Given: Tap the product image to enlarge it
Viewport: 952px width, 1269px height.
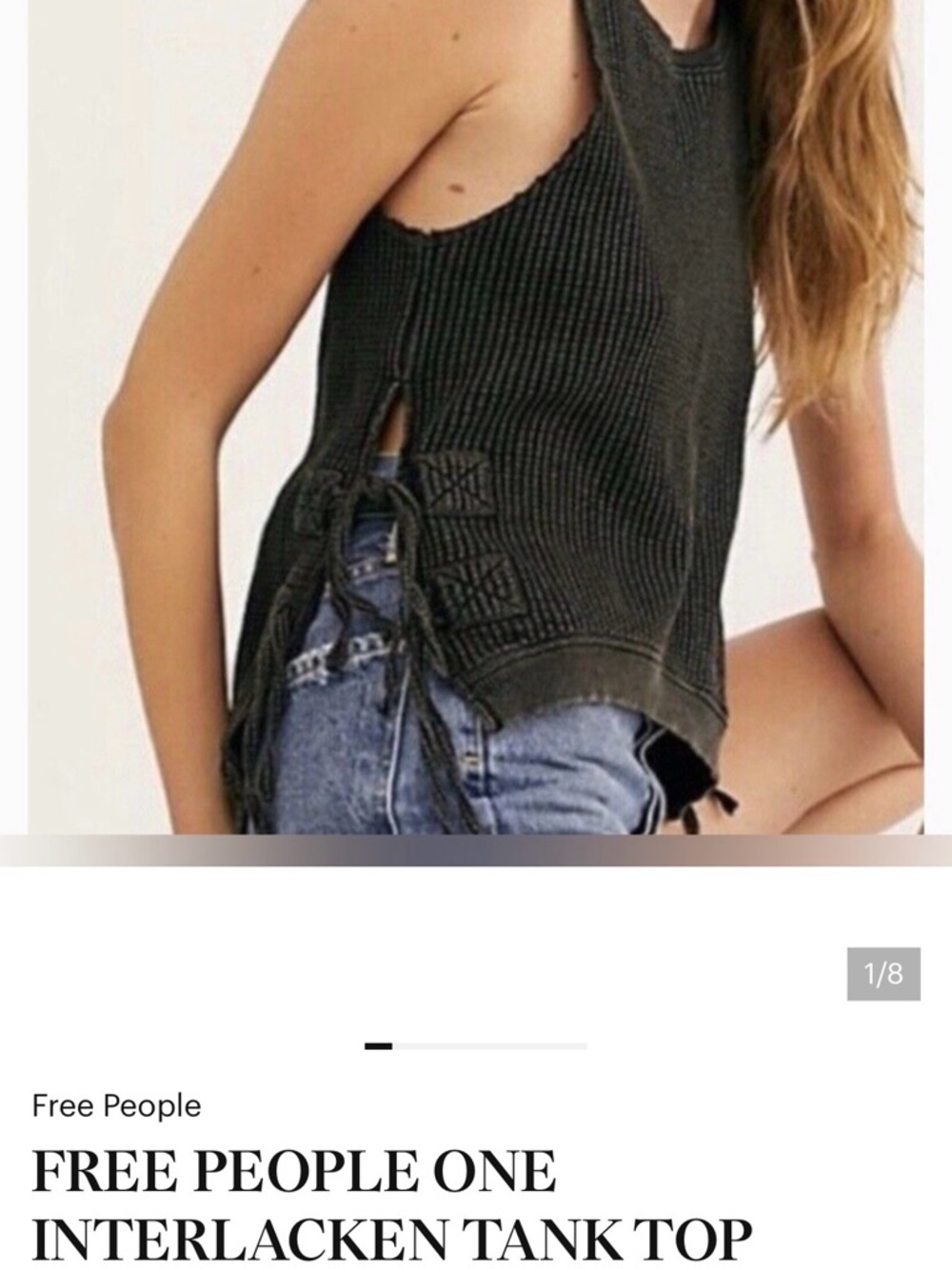Looking at the screenshot, I should [476, 419].
